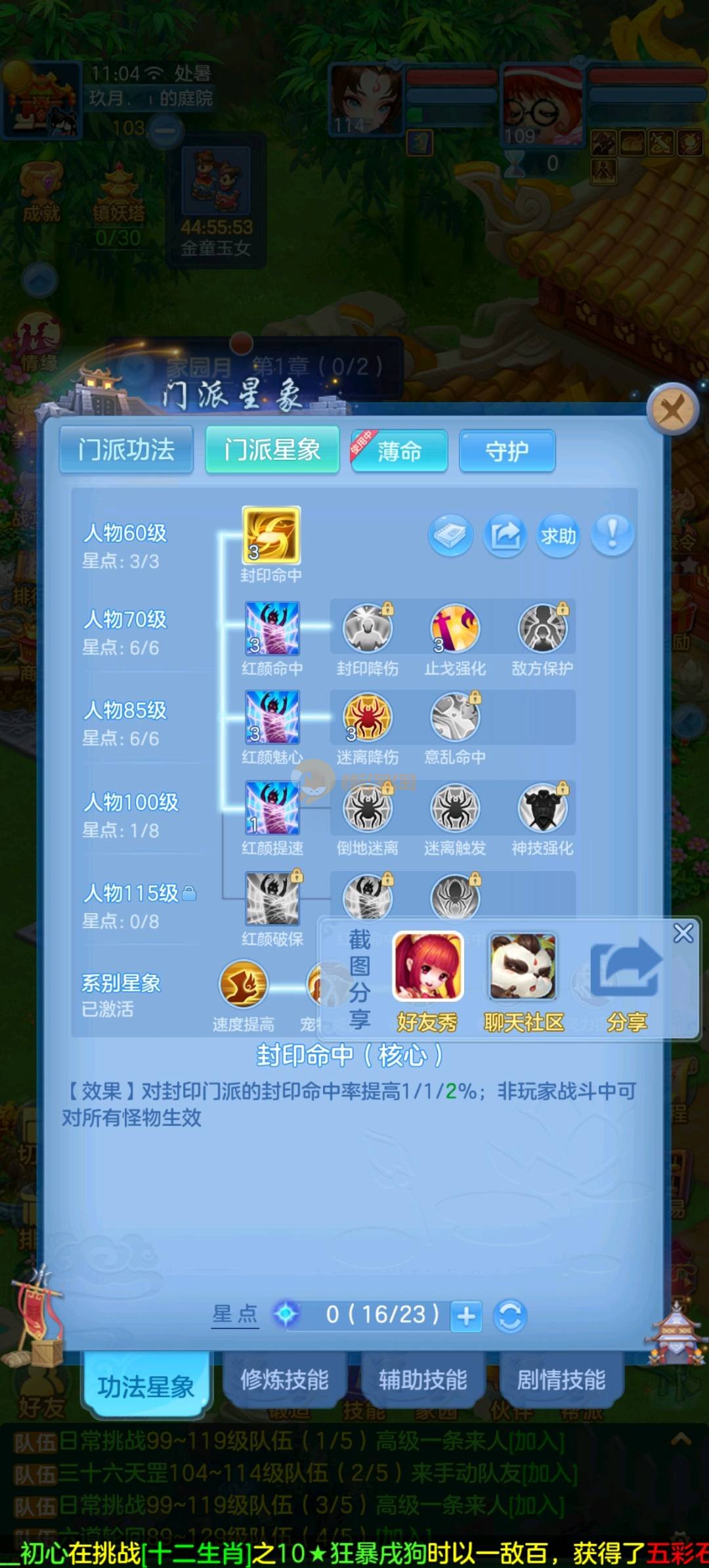Image resolution: width=709 pixels, height=1568 pixels.
Task: Select the 薄命 scheme tab
Action: coord(399,451)
